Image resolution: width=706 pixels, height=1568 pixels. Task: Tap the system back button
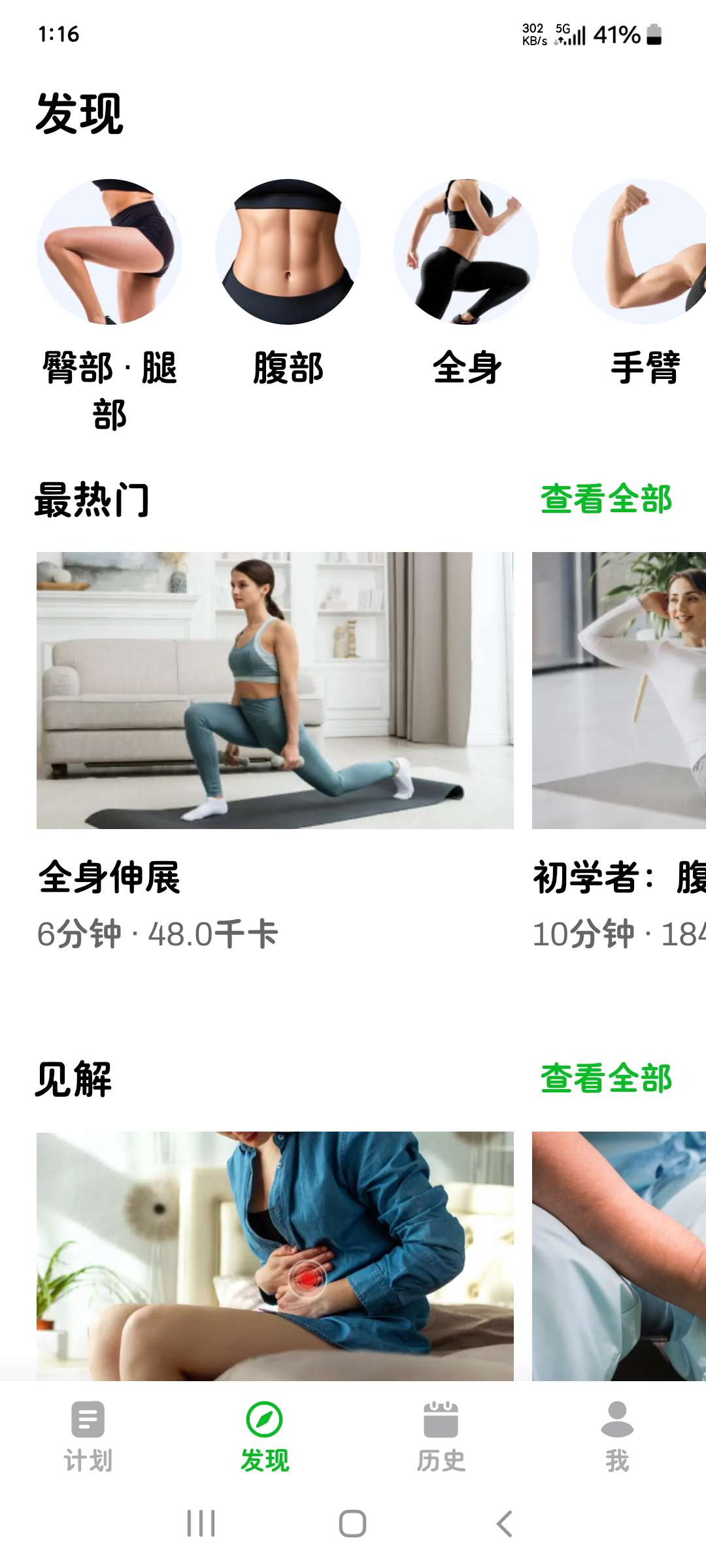pyautogui.click(x=504, y=1524)
